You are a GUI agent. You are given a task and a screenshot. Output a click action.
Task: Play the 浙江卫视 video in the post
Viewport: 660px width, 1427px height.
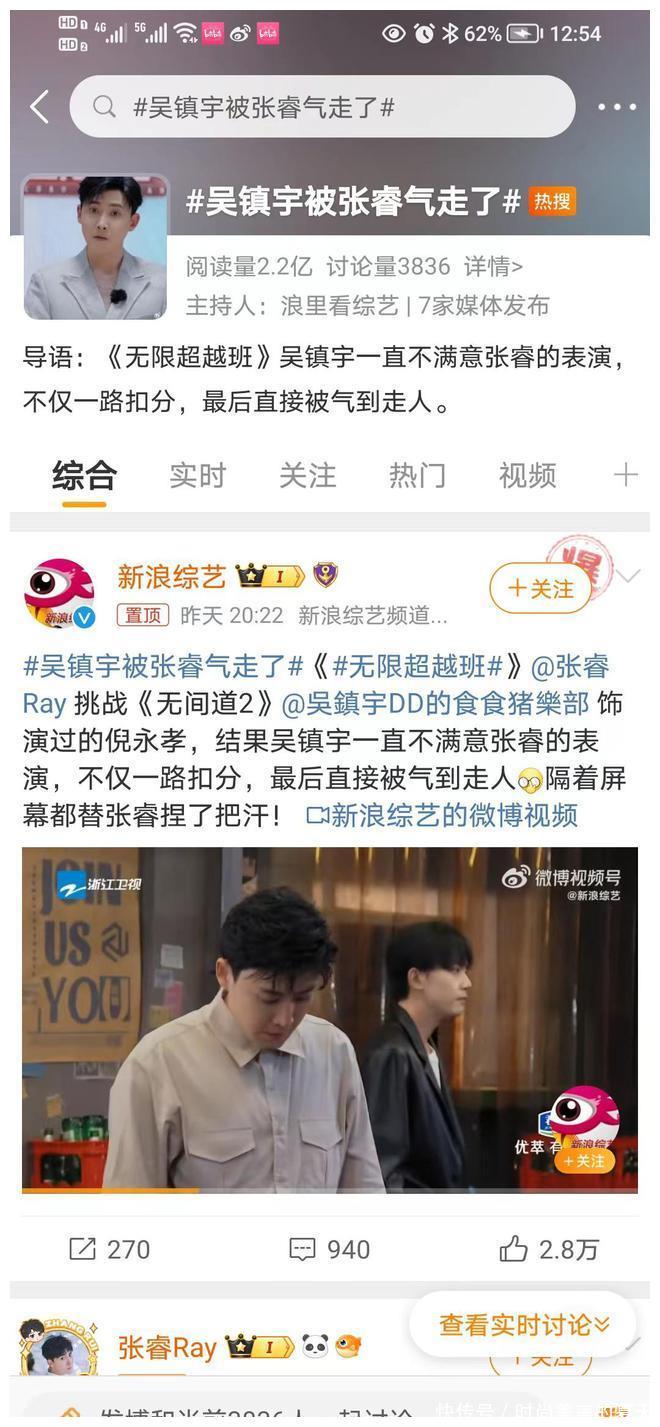329,1020
